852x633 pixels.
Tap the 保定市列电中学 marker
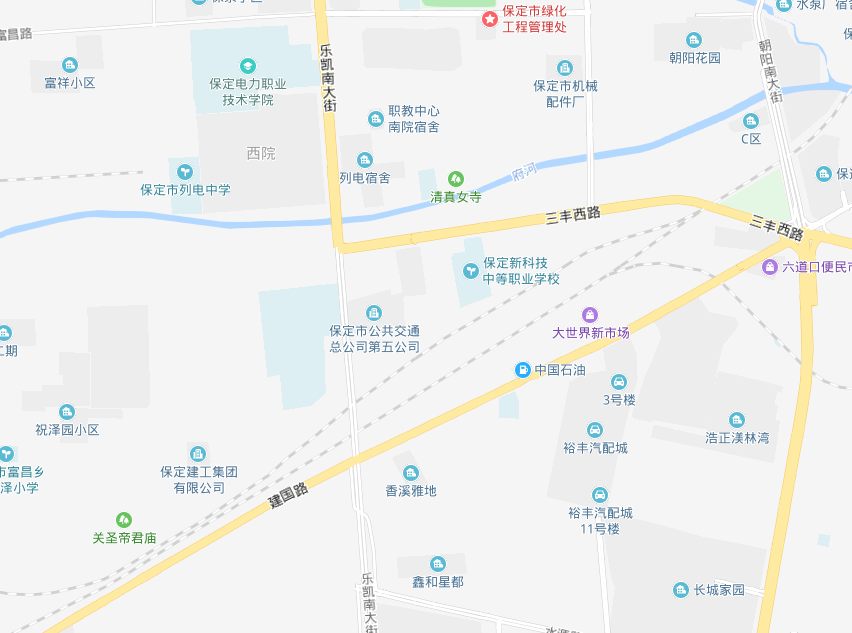184,171
